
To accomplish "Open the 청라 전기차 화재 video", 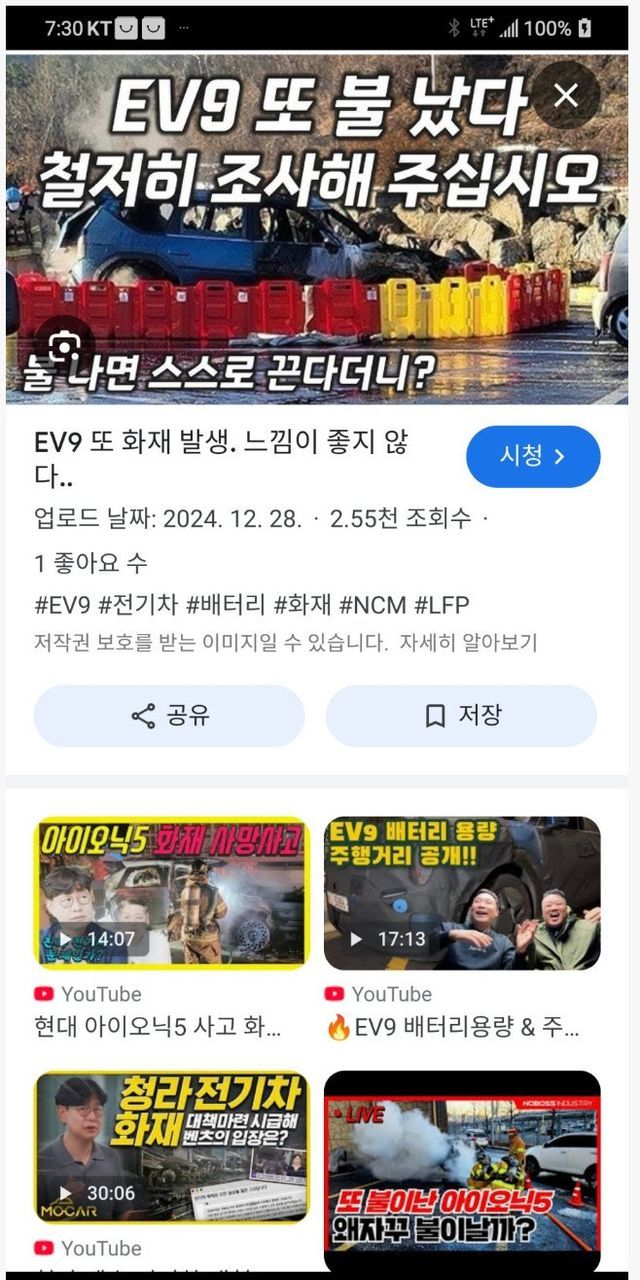I will coord(171,1147).
